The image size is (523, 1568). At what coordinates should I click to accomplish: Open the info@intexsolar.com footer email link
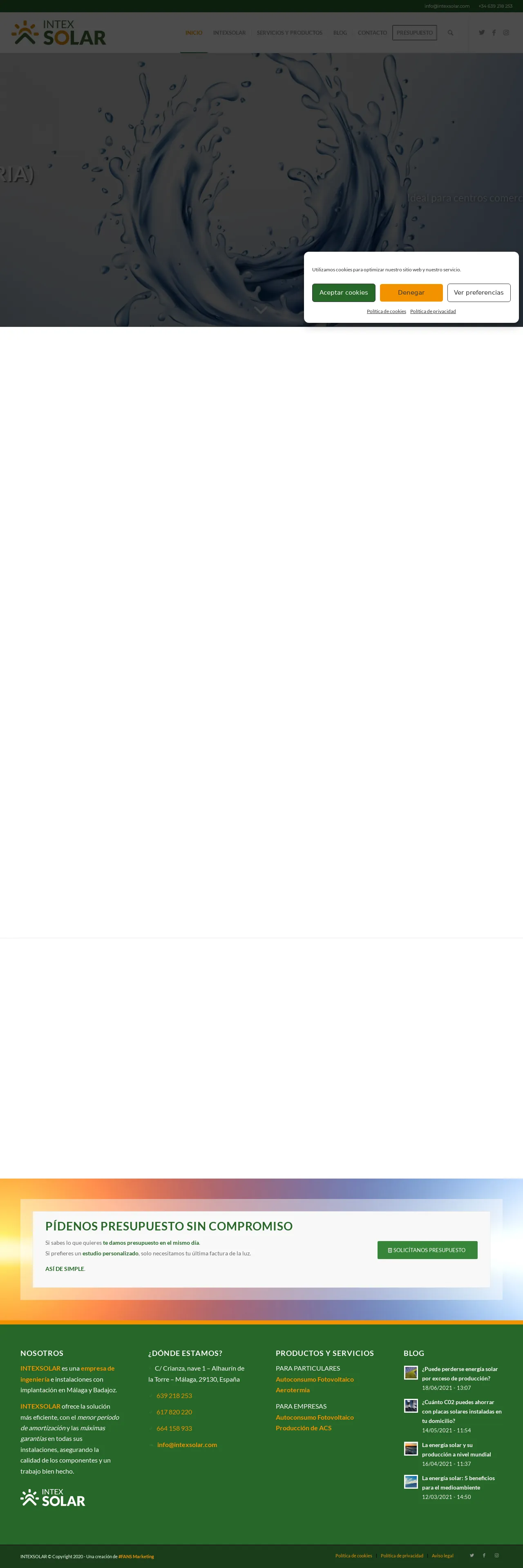(187, 1445)
